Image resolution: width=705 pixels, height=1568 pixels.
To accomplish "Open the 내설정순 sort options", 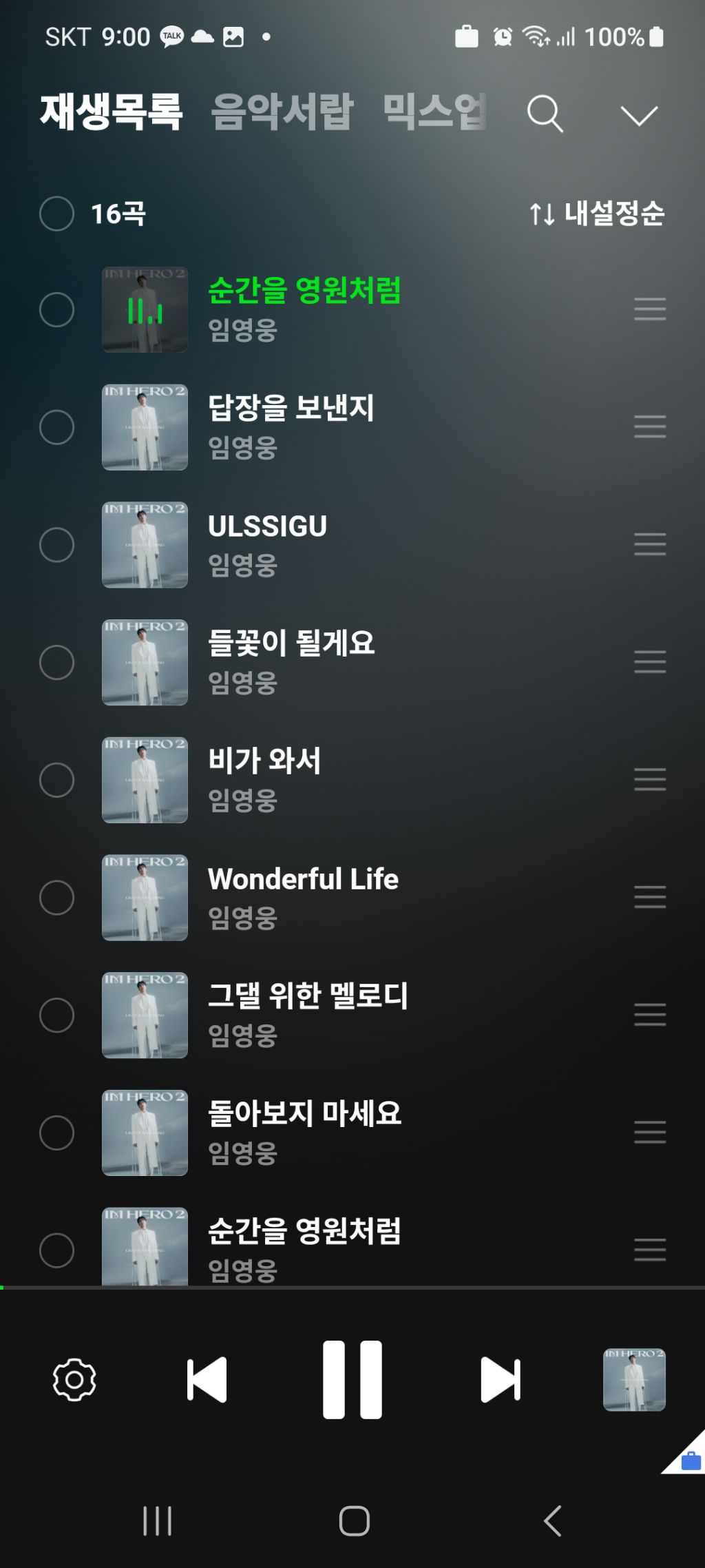I will pos(597,214).
